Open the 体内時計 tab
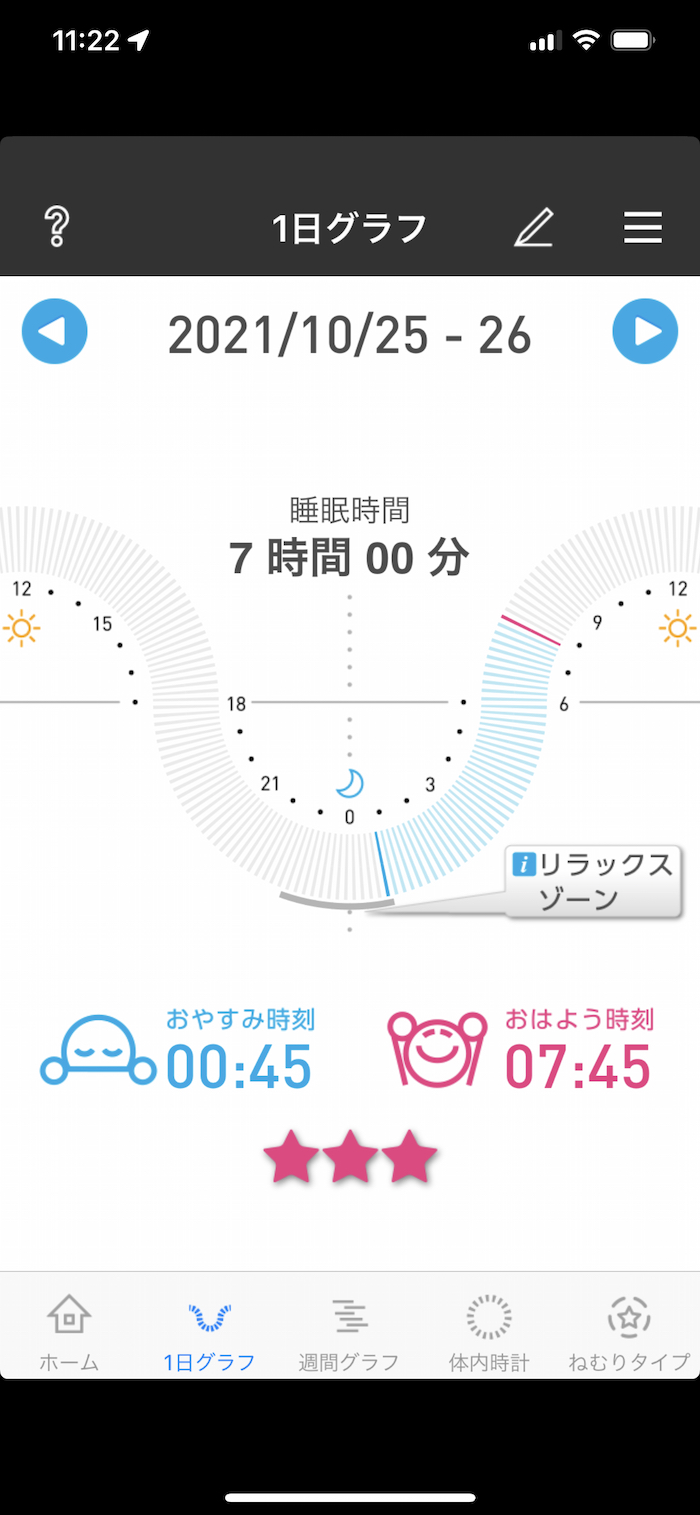700x1515 pixels. (489, 1332)
